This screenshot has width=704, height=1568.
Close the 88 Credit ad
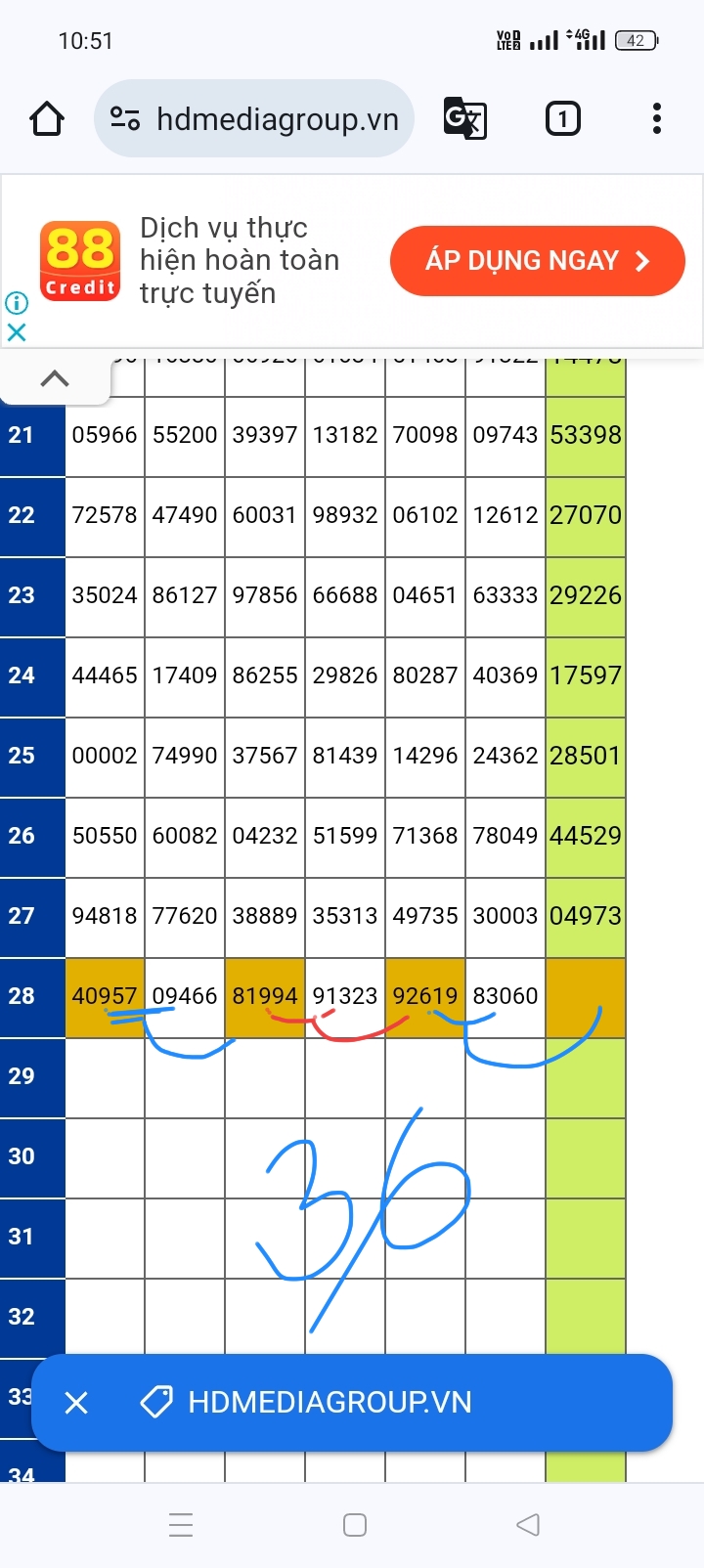click(x=17, y=332)
